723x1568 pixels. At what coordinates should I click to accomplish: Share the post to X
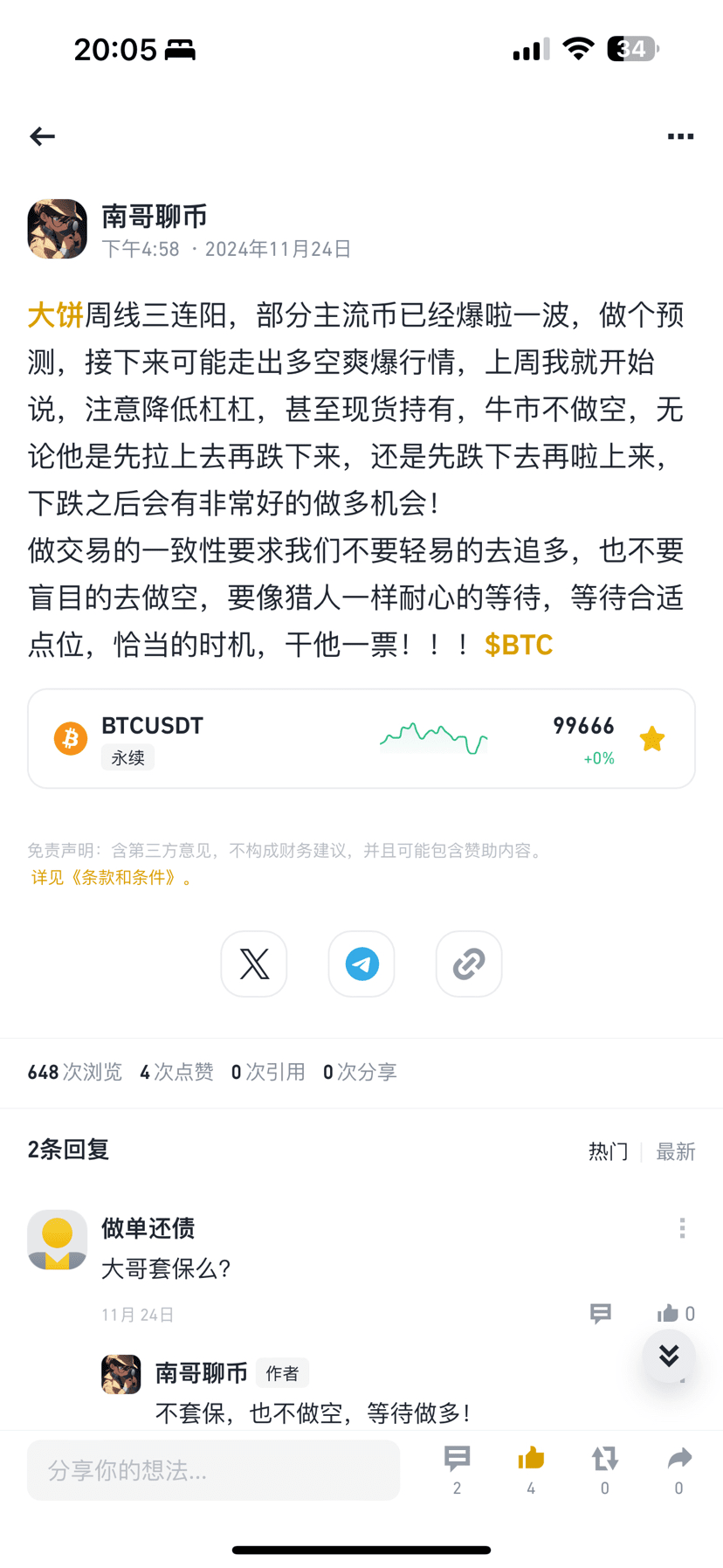coord(254,964)
